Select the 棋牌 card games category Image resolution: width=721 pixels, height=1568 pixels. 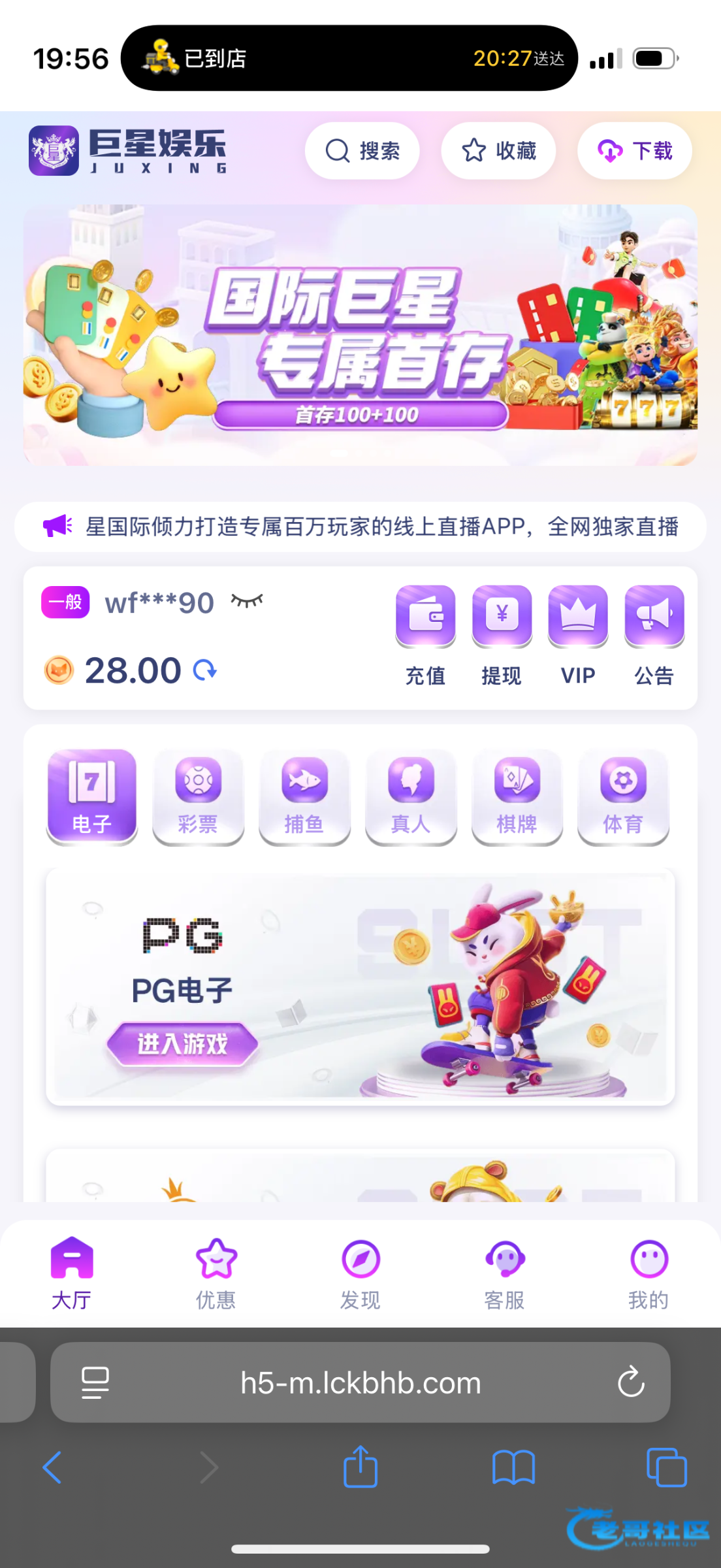tap(517, 796)
